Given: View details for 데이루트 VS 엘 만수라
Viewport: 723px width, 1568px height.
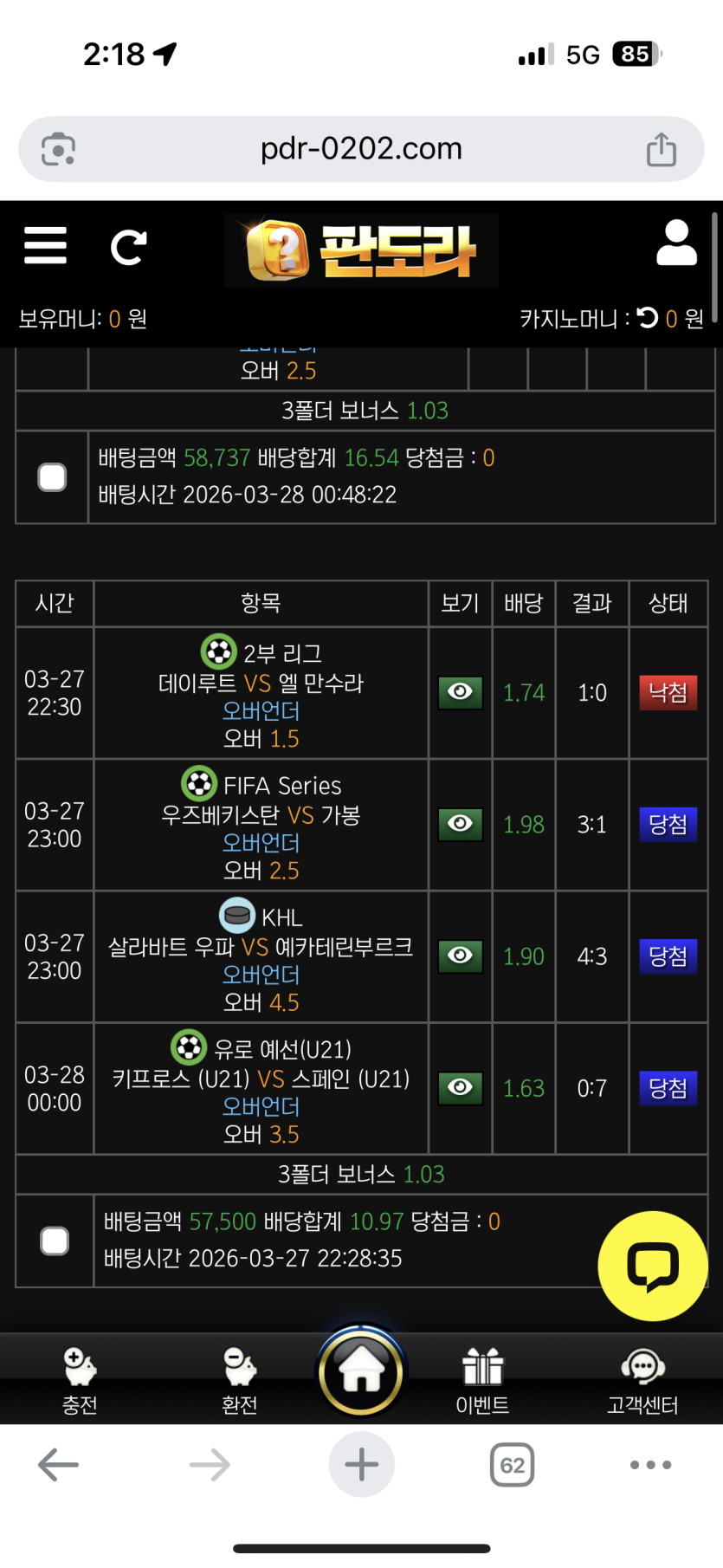Looking at the screenshot, I should [x=460, y=692].
